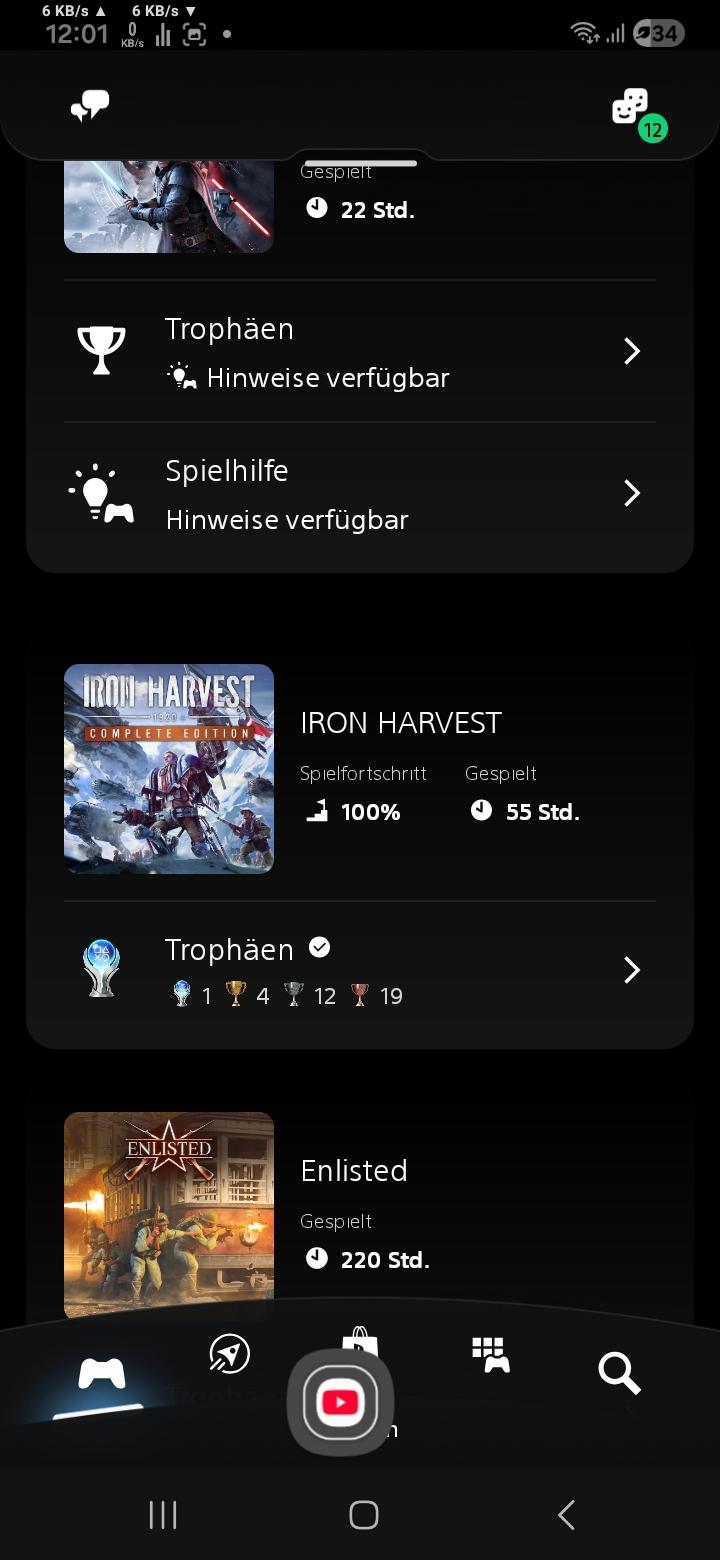Screen dimensions: 720x1560
Task: Tap the floating YouTube bubble
Action: click(340, 1403)
